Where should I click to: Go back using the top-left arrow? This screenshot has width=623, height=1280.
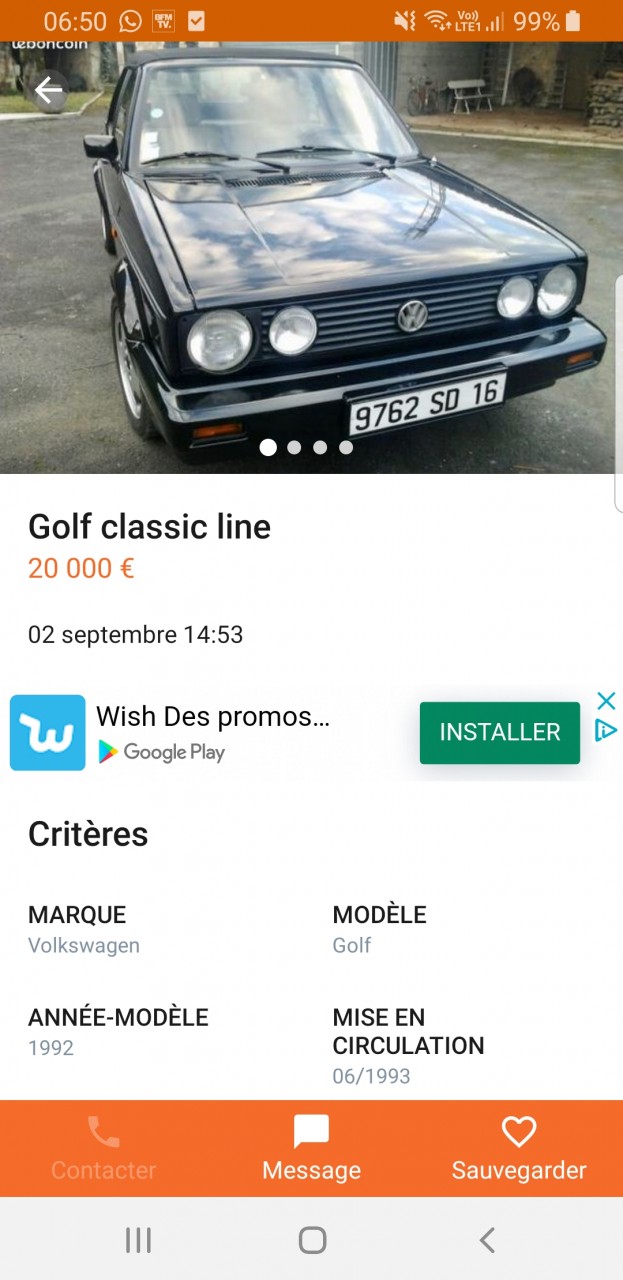pyautogui.click(x=48, y=91)
